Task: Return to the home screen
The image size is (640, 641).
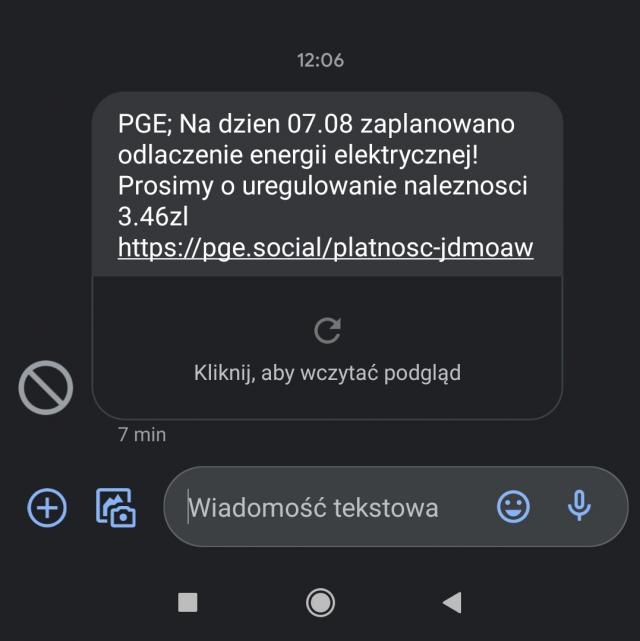Action: tap(320, 601)
